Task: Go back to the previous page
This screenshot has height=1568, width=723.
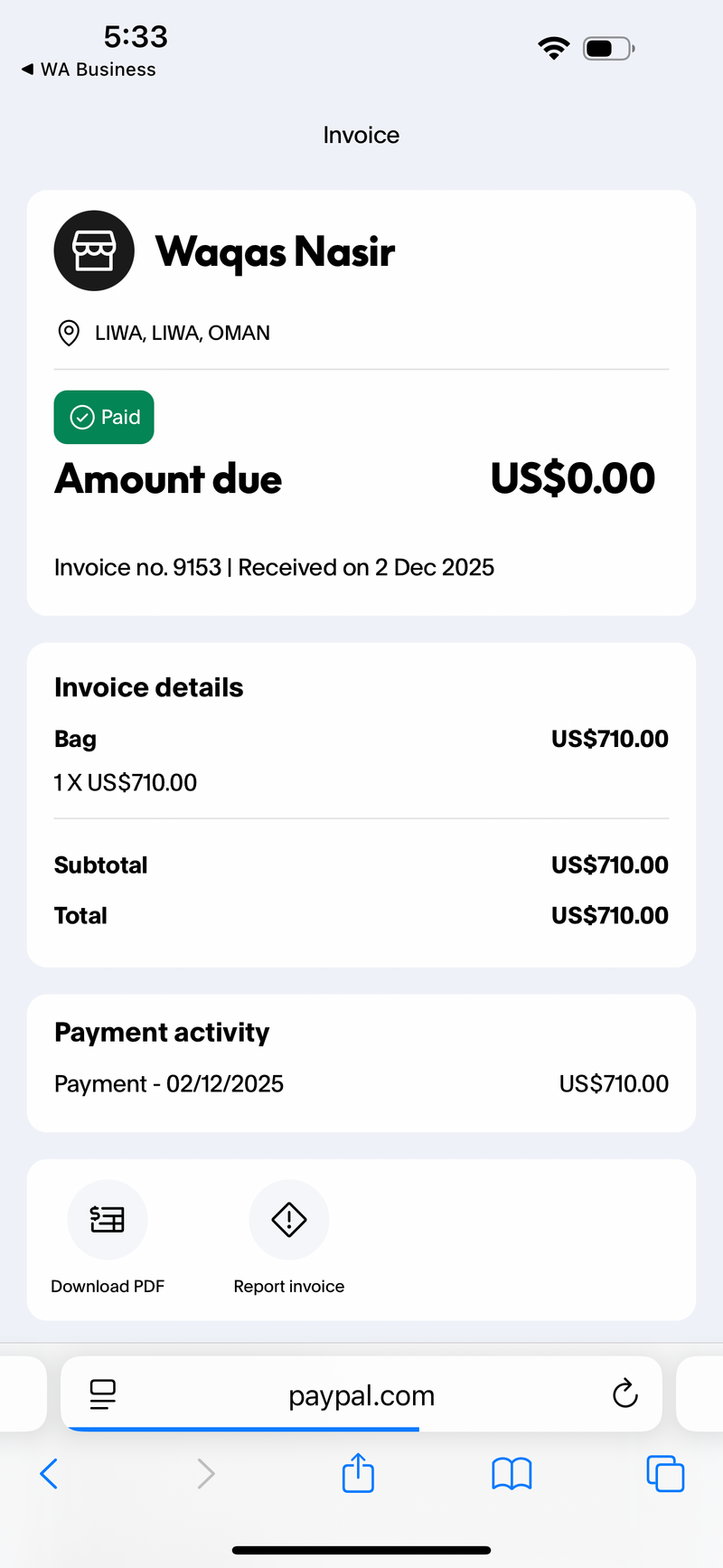Action: coord(49,1473)
